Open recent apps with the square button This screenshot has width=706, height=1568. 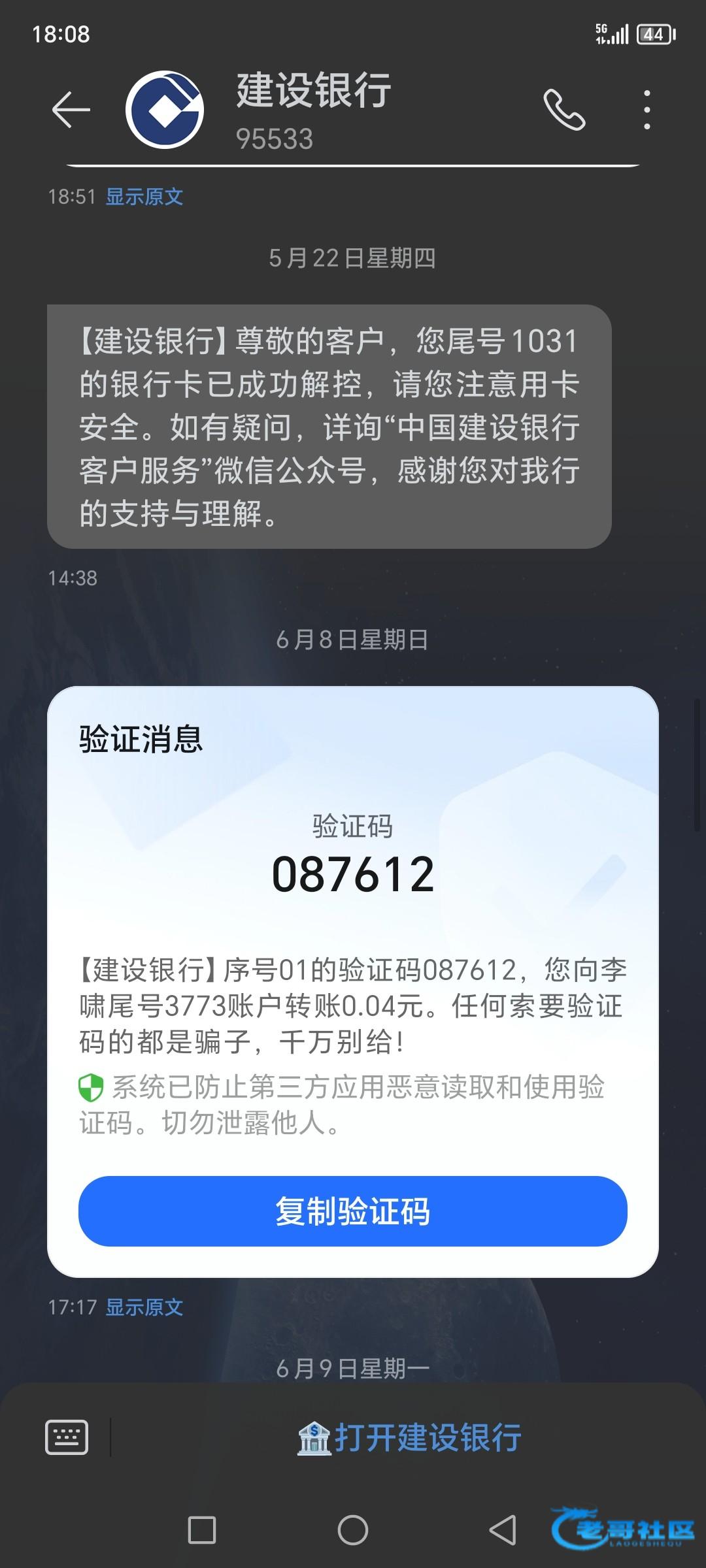[x=202, y=1530]
